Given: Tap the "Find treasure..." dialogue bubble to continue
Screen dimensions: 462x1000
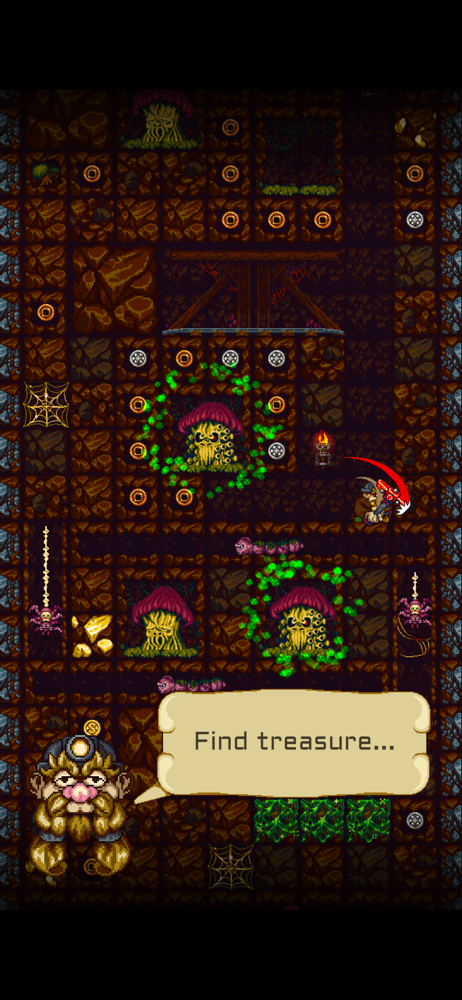Looking at the screenshot, I should [x=294, y=742].
